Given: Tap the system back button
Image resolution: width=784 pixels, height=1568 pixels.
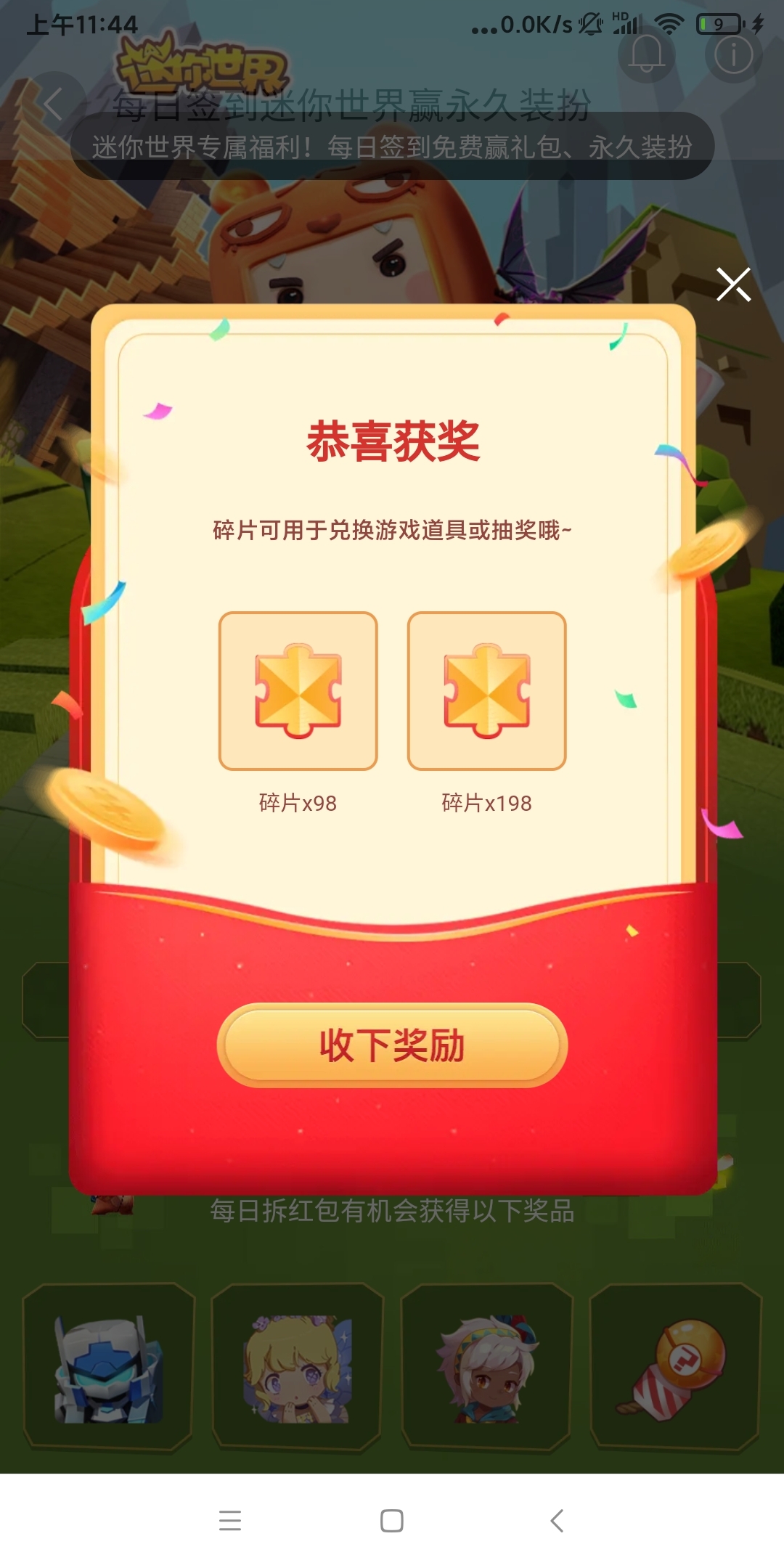Looking at the screenshot, I should (x=557, y=1520).
